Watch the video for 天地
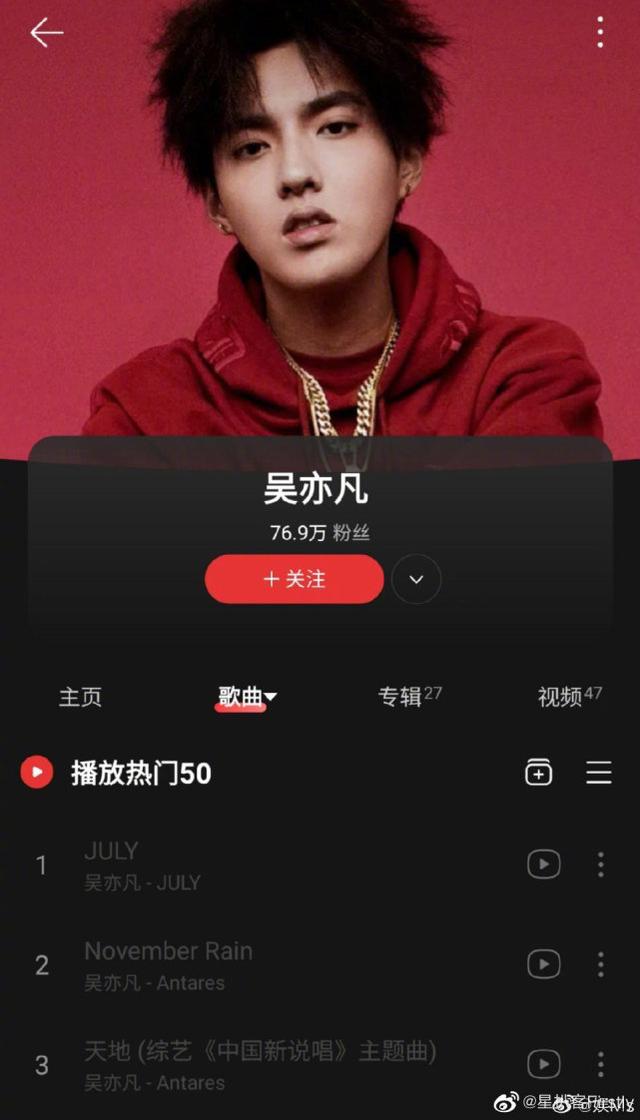Viewport: 640px width, 1120px height. [x=543, y=1063]
